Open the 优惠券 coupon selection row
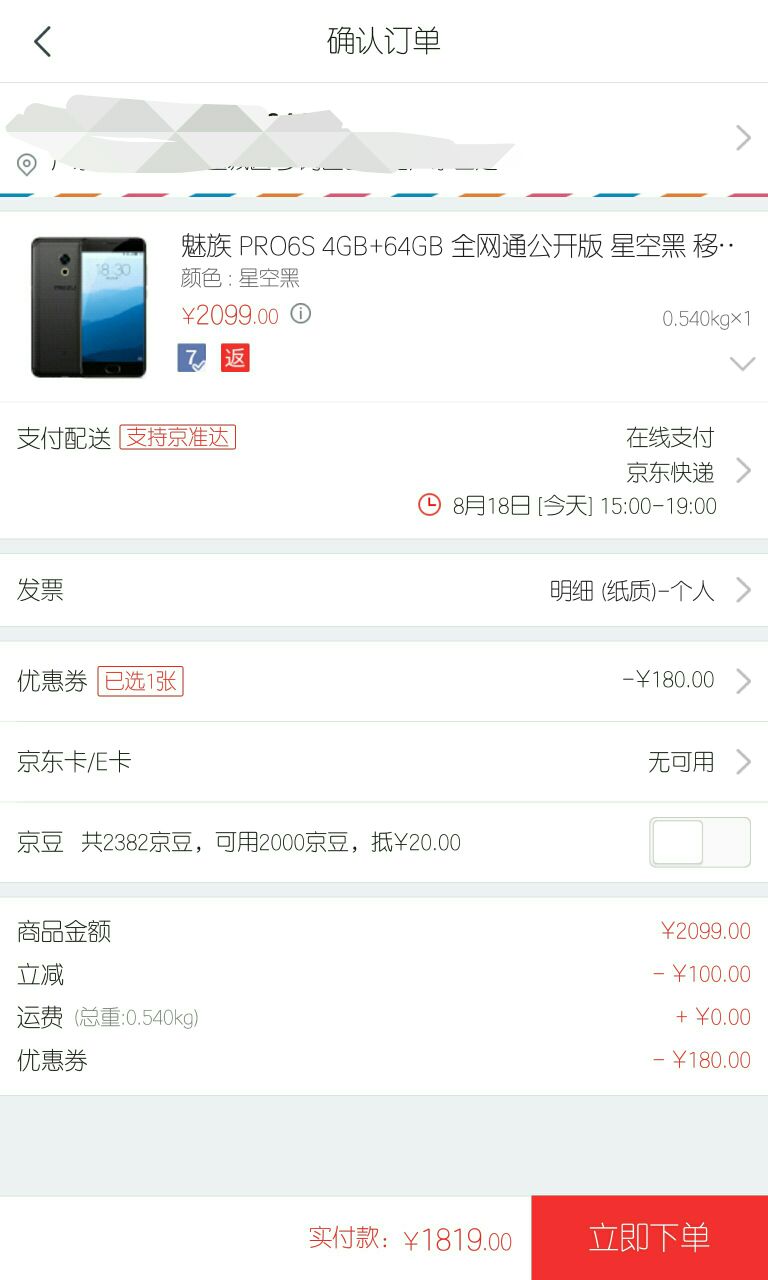Viewport: 768px width, 1280px height. coord(384,680)
